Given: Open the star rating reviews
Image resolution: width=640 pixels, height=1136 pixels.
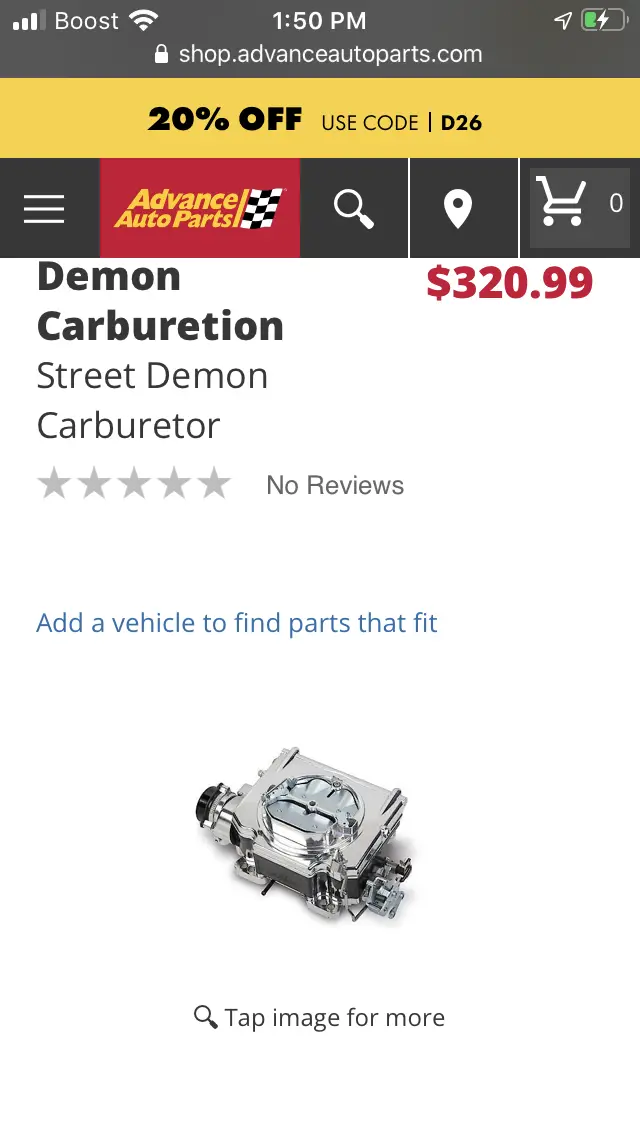Looking at the screenshot, I should 134,484.
